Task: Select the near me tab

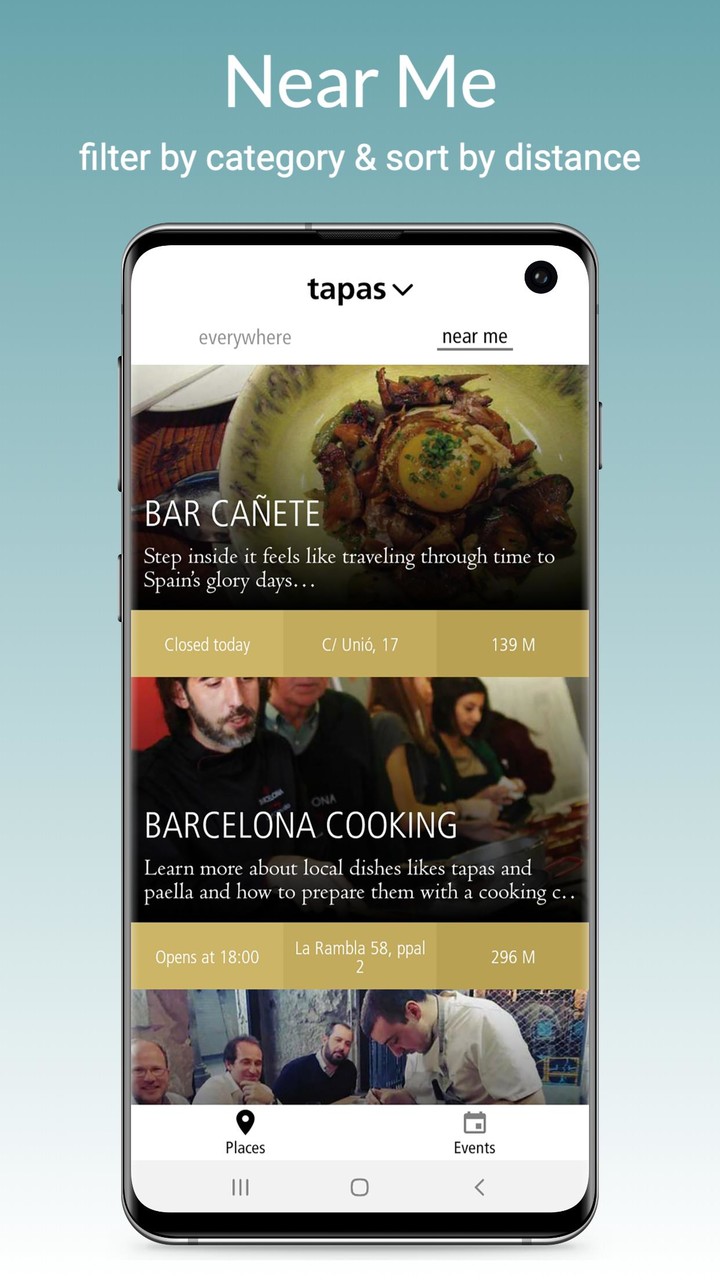Action: pyautogui.click(x=474, y=337)
